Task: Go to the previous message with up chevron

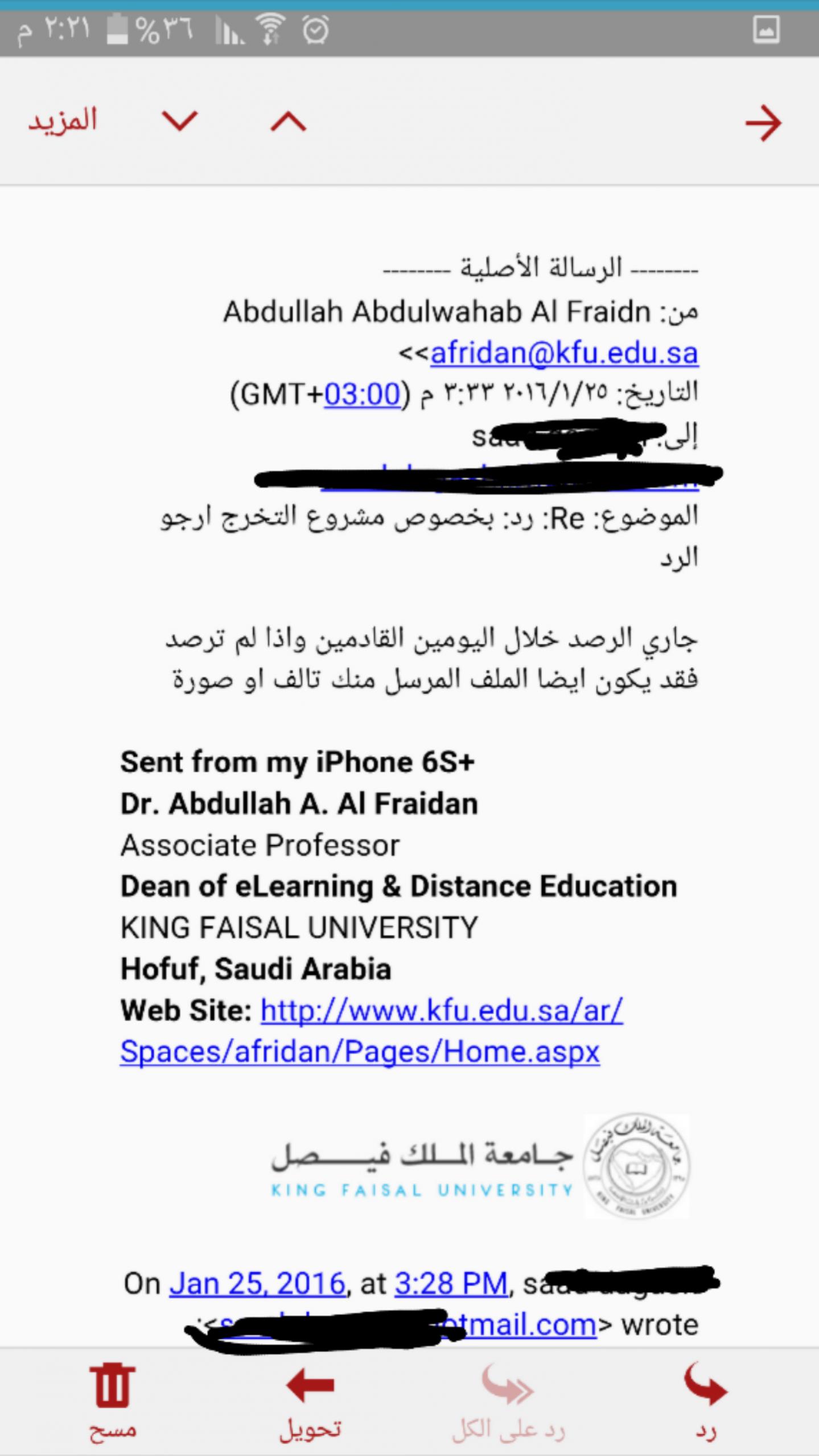Action: pos(289,122)
